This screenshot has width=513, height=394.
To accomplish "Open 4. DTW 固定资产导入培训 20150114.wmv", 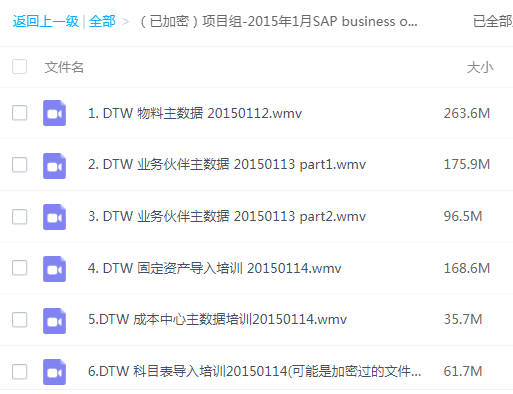I will [215, 268].
